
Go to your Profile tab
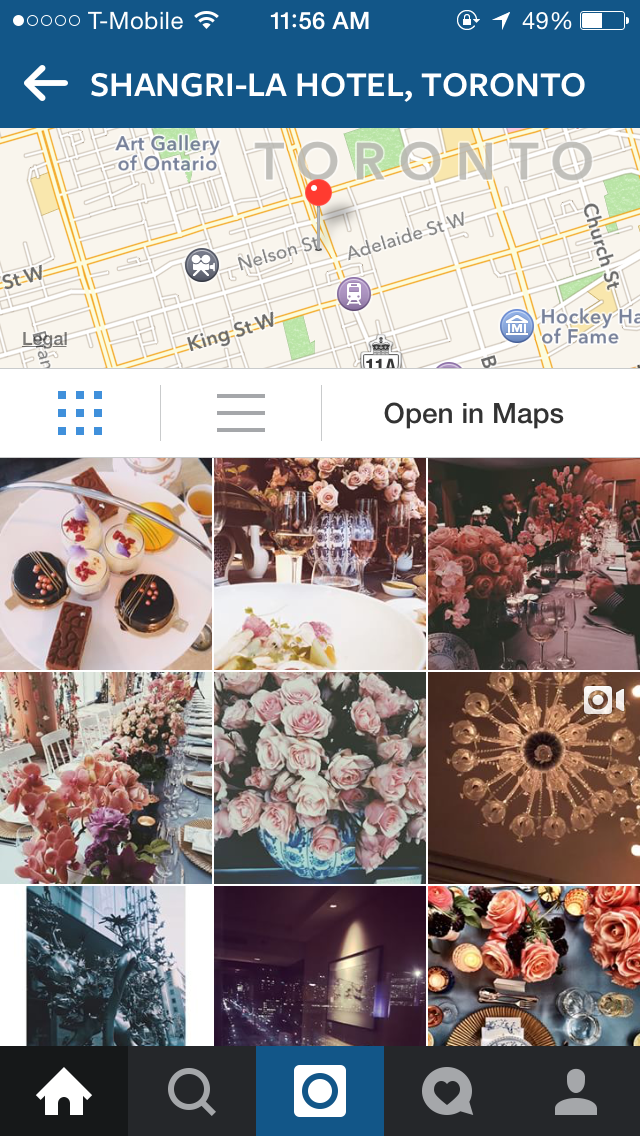pyautogui.click(x=576, y=1091)
